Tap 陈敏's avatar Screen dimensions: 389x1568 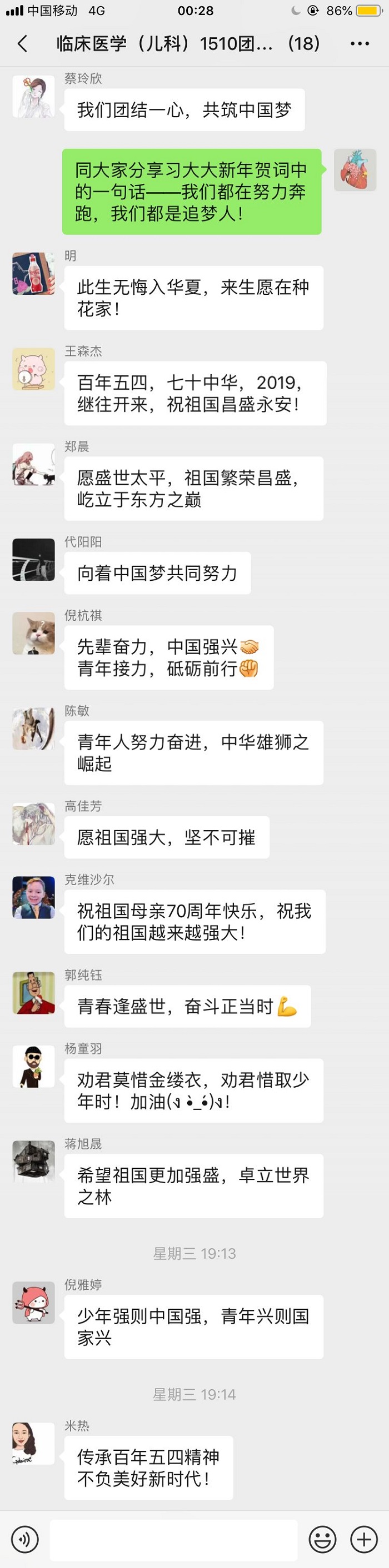coord(33,728)
